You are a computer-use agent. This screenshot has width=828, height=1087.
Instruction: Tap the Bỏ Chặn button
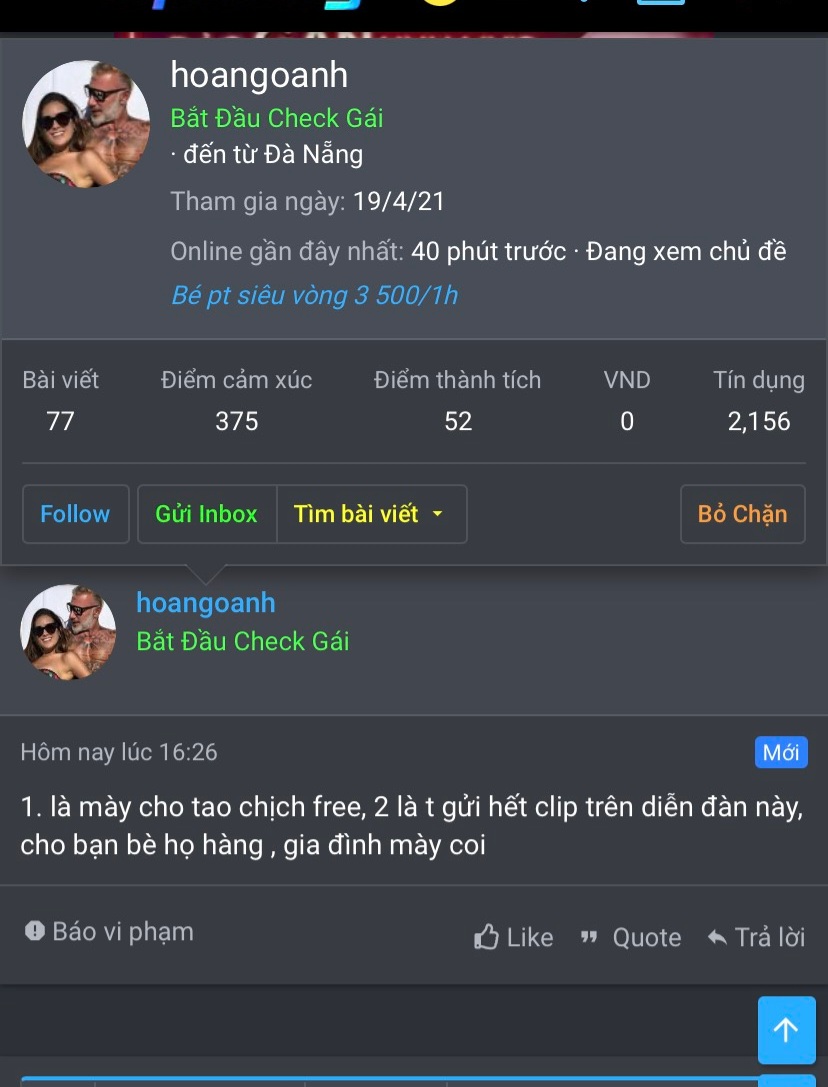point(742,514)
